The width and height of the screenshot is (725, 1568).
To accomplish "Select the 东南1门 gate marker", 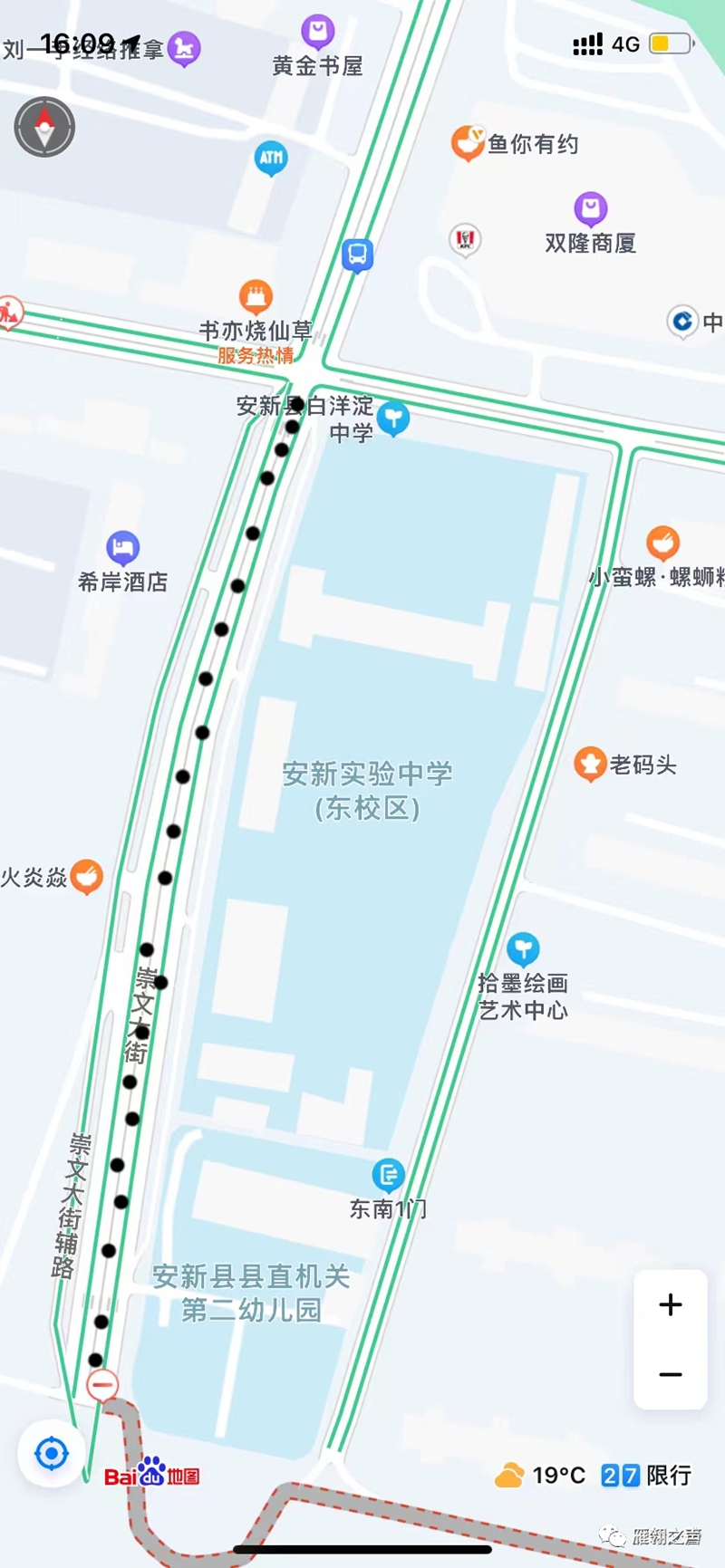I will coord(388,1175).
